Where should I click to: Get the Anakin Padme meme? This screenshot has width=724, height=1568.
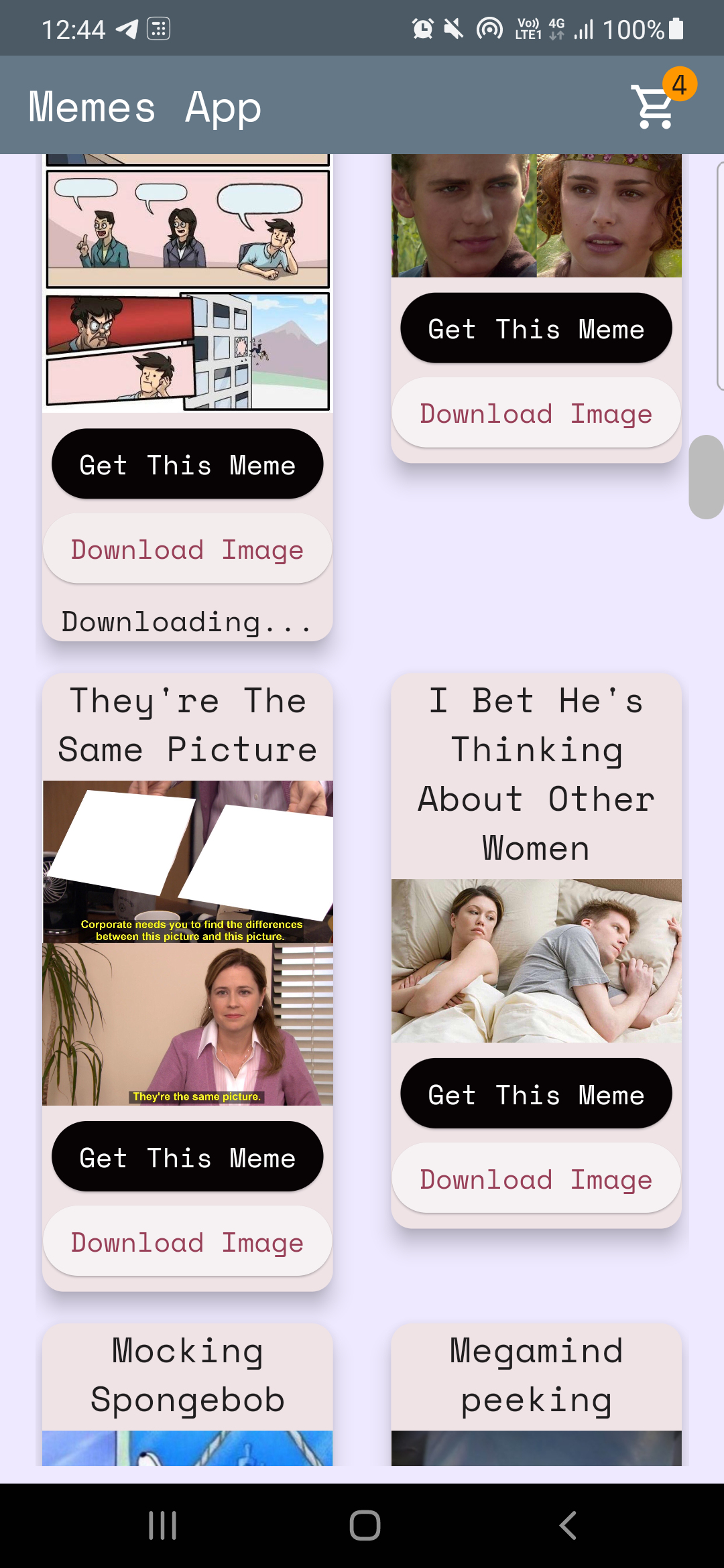point(536,328)
